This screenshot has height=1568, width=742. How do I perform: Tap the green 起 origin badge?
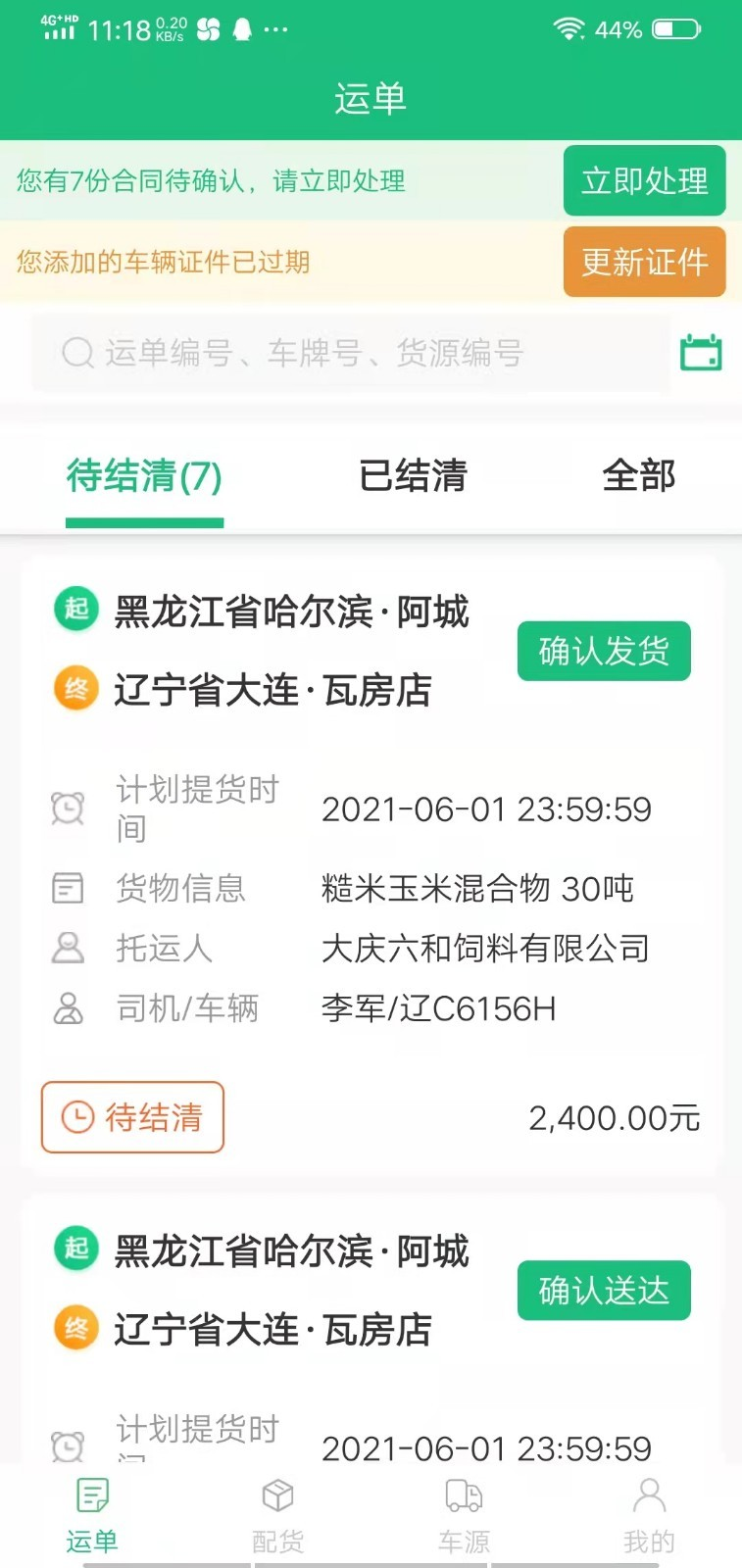click(74, 608)
